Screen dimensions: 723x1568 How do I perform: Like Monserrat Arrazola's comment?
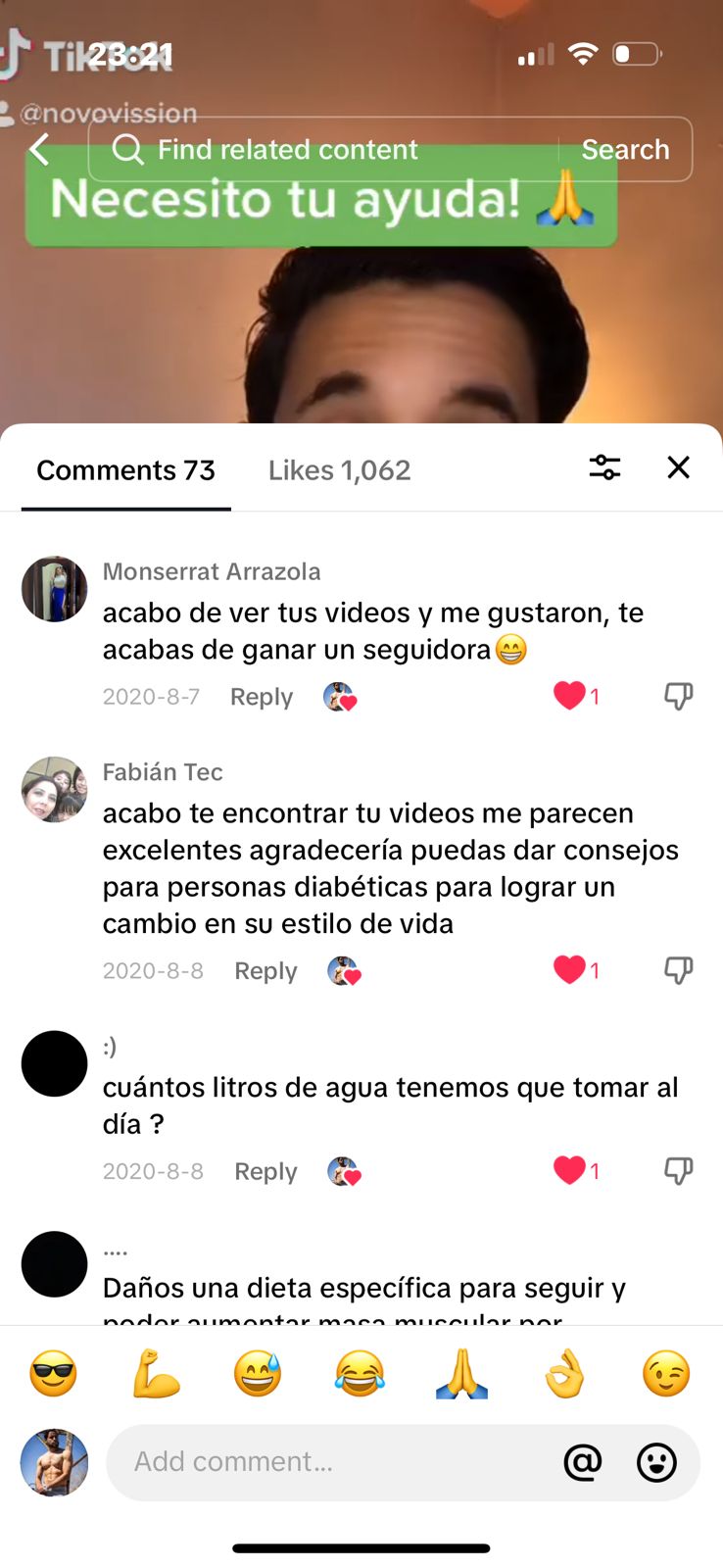[570, 696]
